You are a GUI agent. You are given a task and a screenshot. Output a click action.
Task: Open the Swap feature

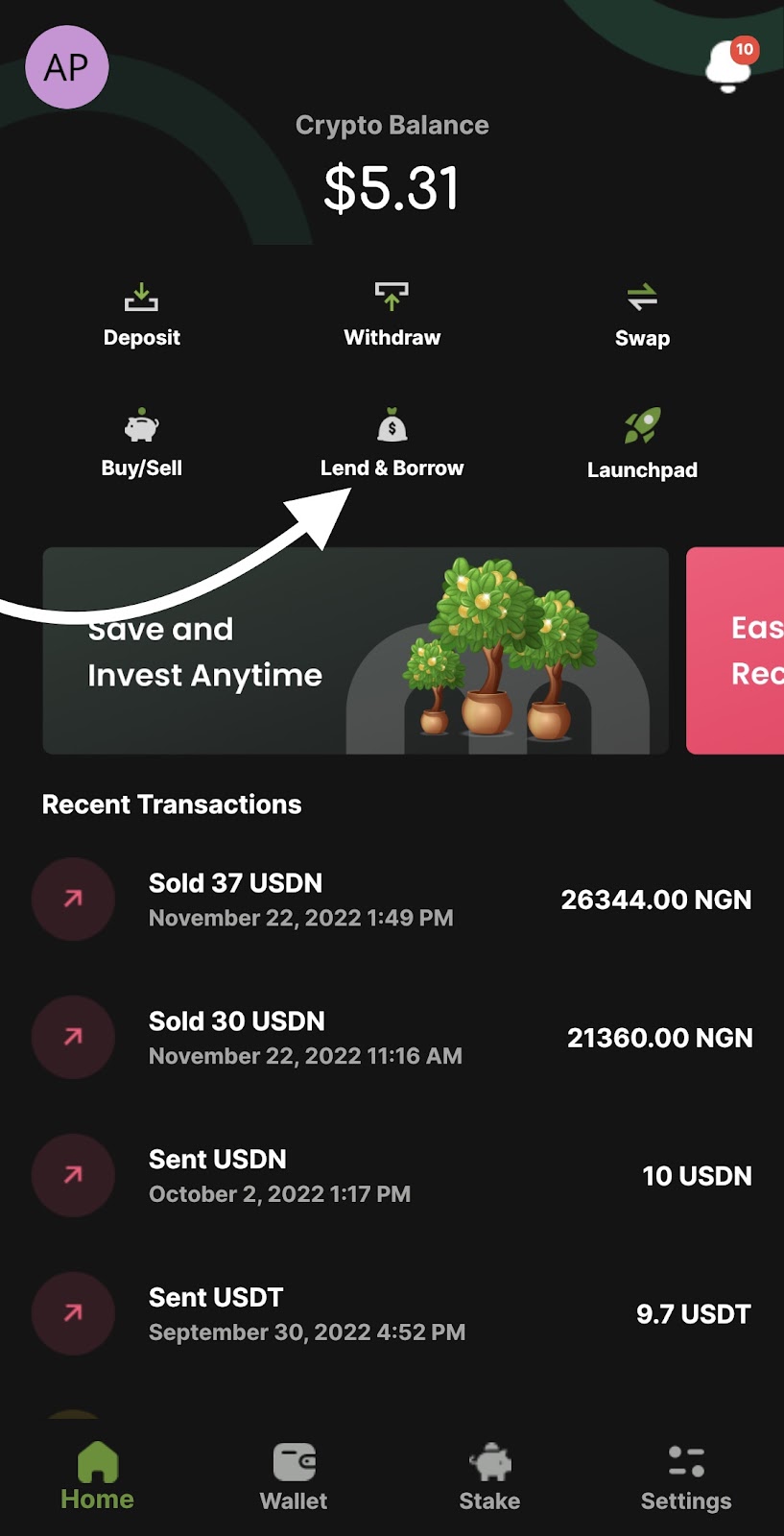pos(642,316)
